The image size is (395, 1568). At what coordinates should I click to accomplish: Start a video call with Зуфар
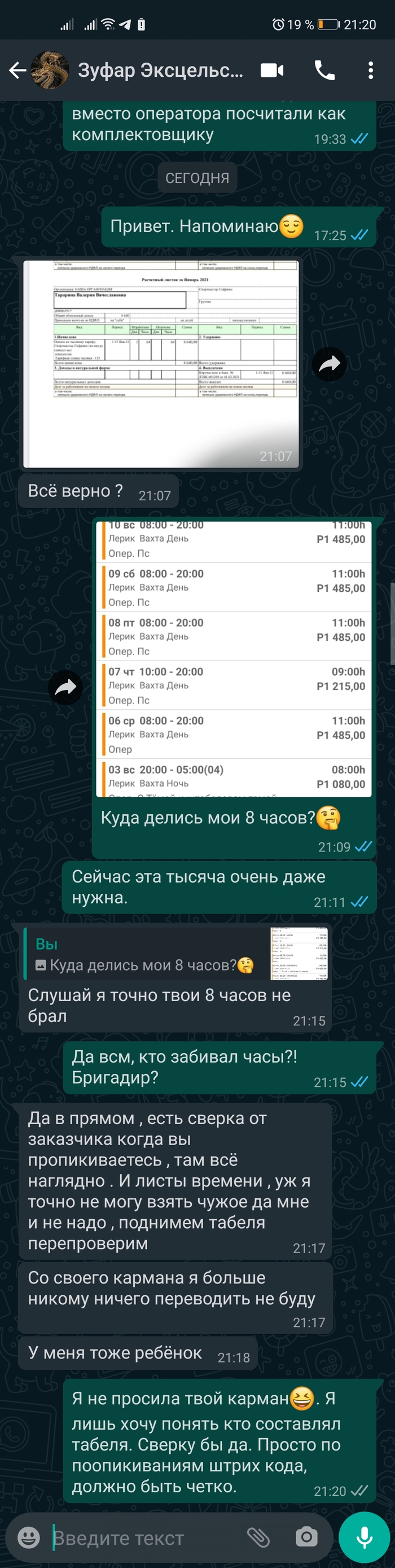[271, 71]
